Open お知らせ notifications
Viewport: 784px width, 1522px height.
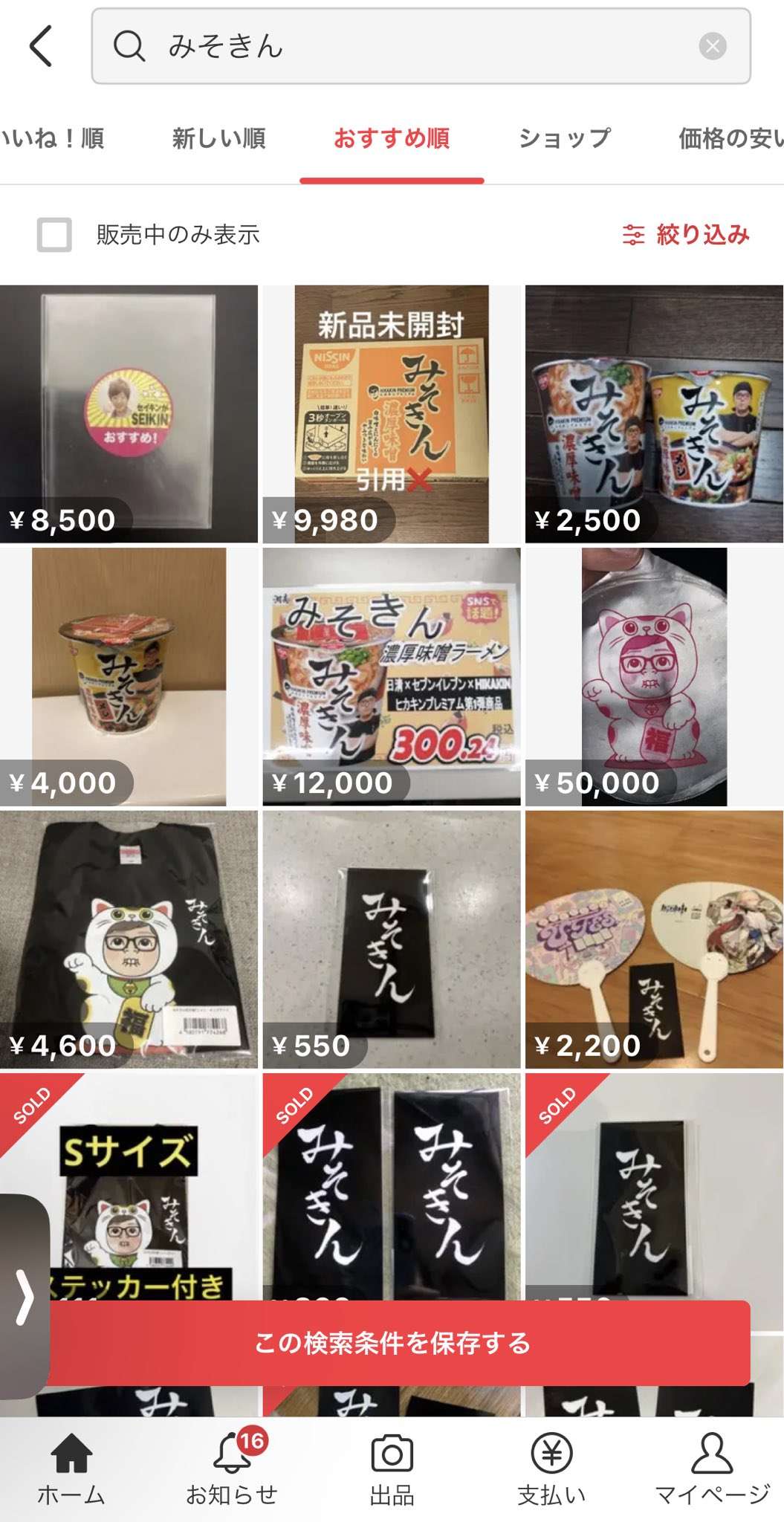(x=231, y=1469)
